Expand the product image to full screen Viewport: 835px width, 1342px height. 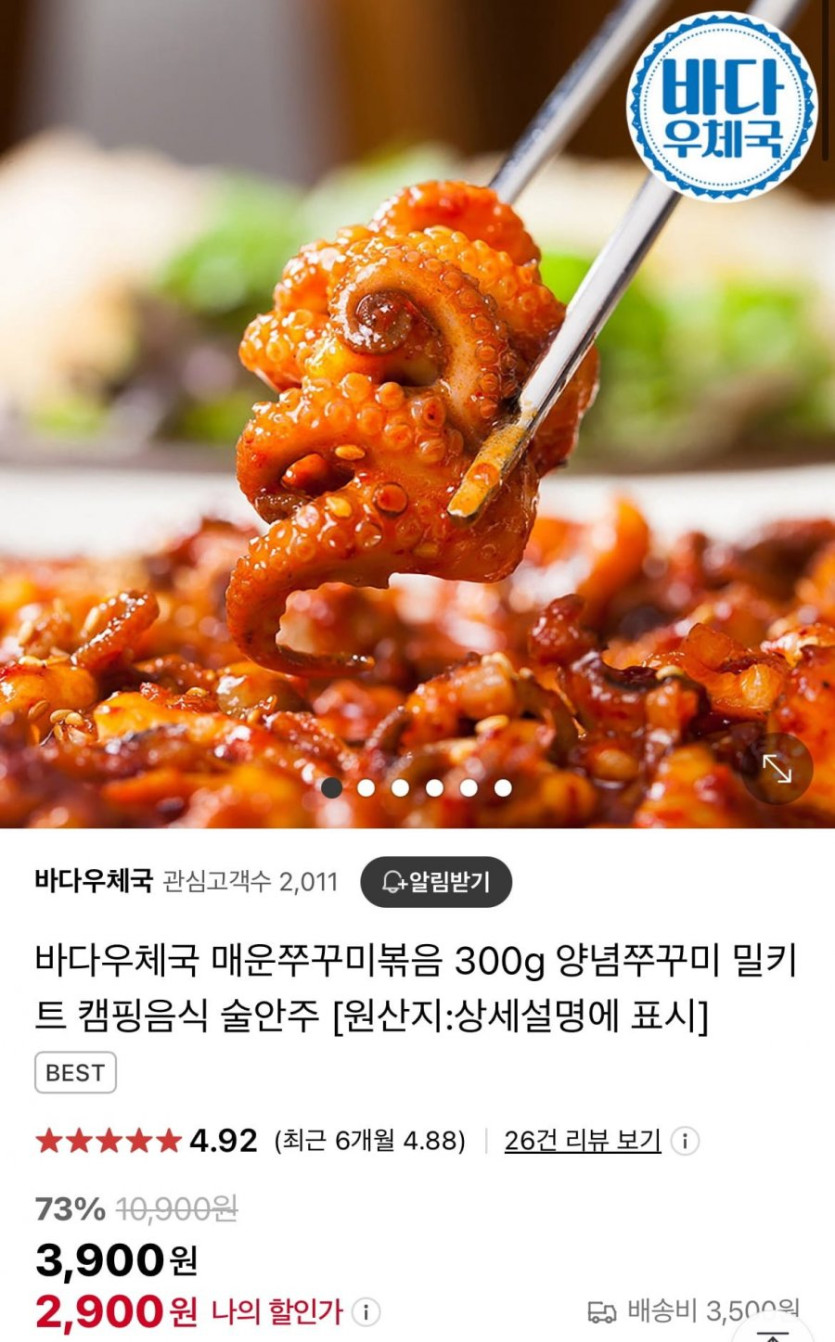coord(777,768)
